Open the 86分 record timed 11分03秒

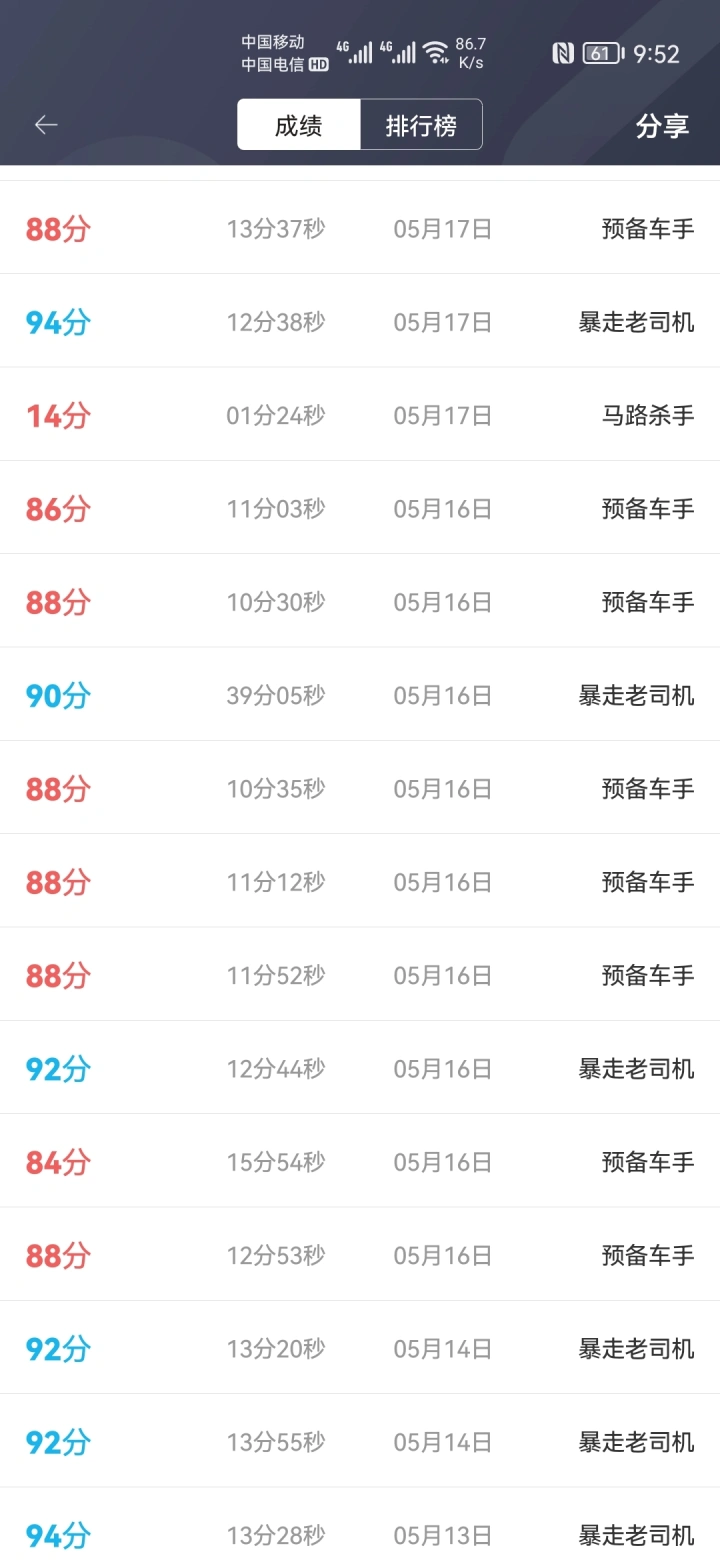click(360, 508)
